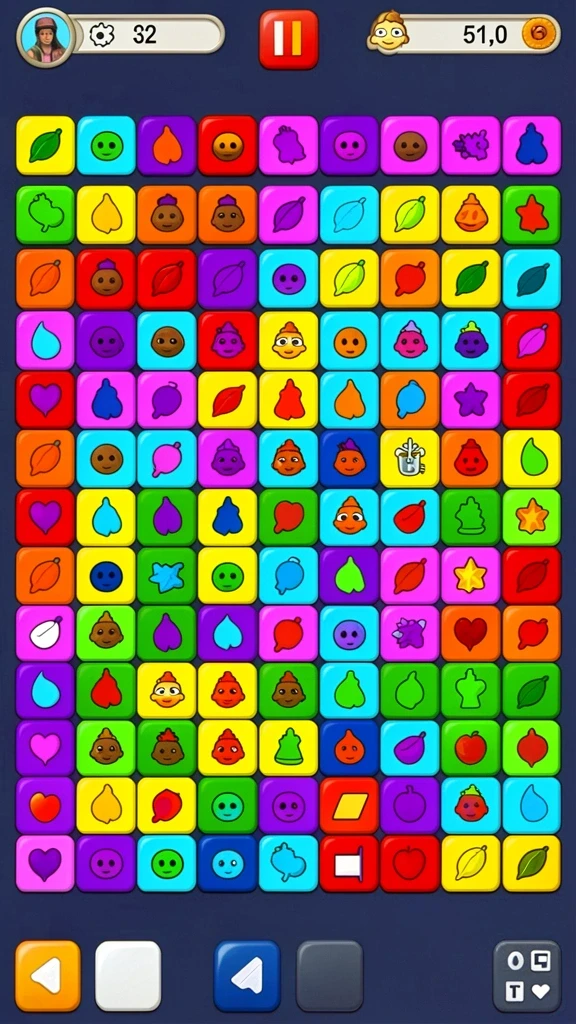Tap the green tile with the red star
This screenshot has width=576, height=1024.
tap(532, 215)
